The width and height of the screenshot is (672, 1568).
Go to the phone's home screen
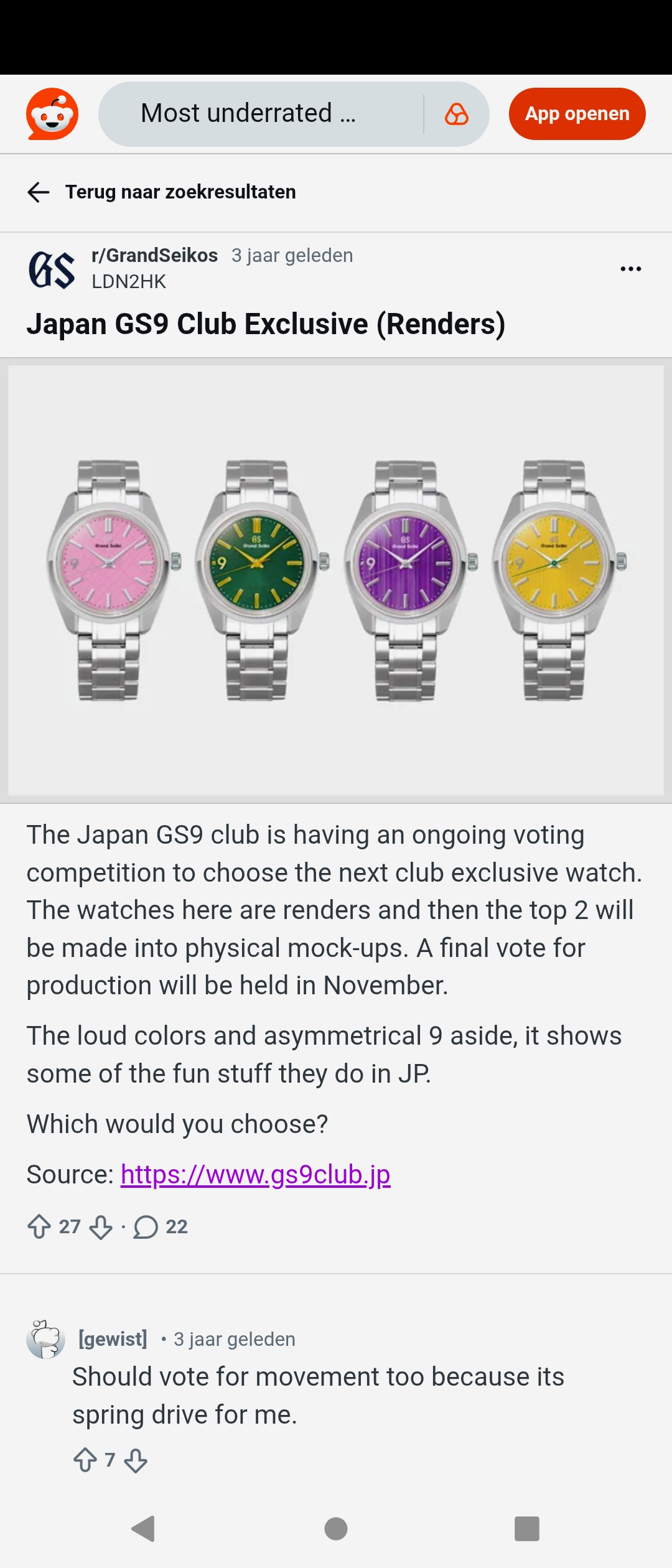pyautogui.click(x=336, y=1528)
